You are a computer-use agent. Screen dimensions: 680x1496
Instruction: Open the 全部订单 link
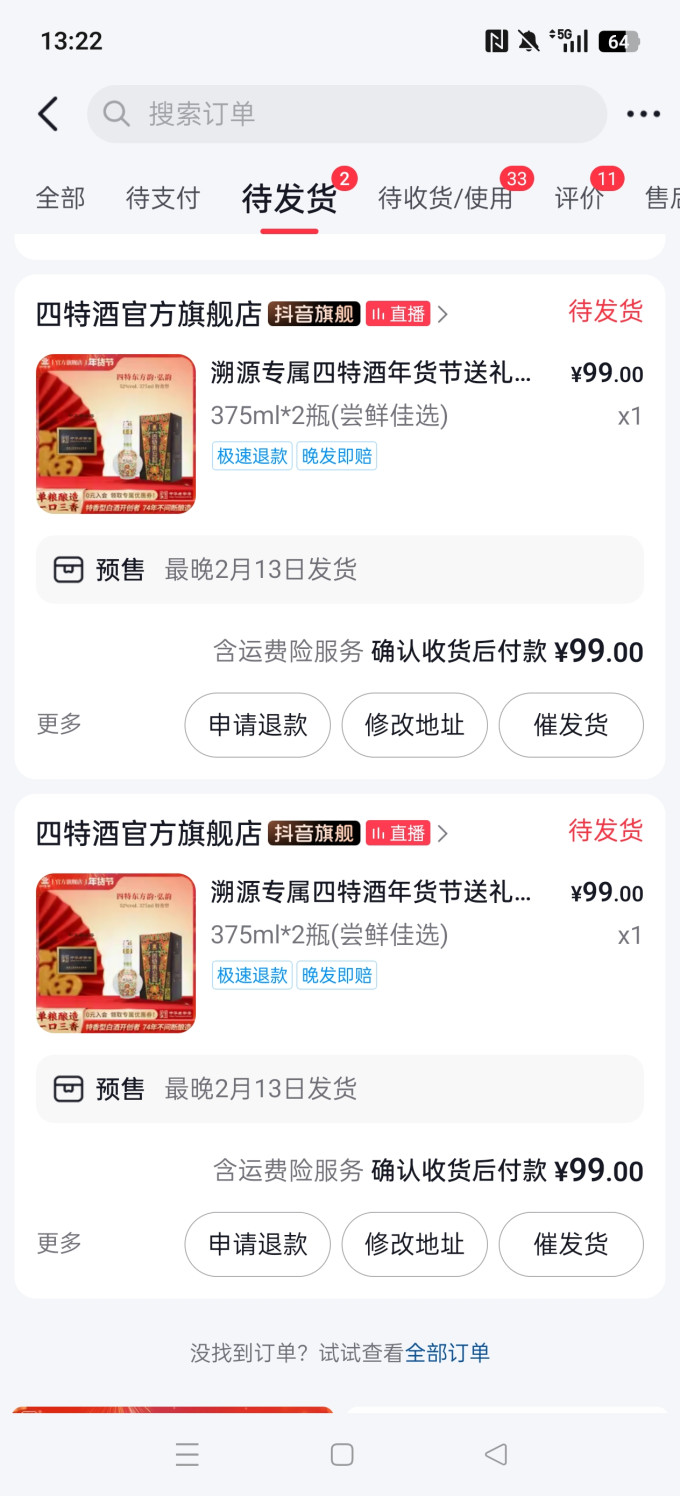point(447,1353)
